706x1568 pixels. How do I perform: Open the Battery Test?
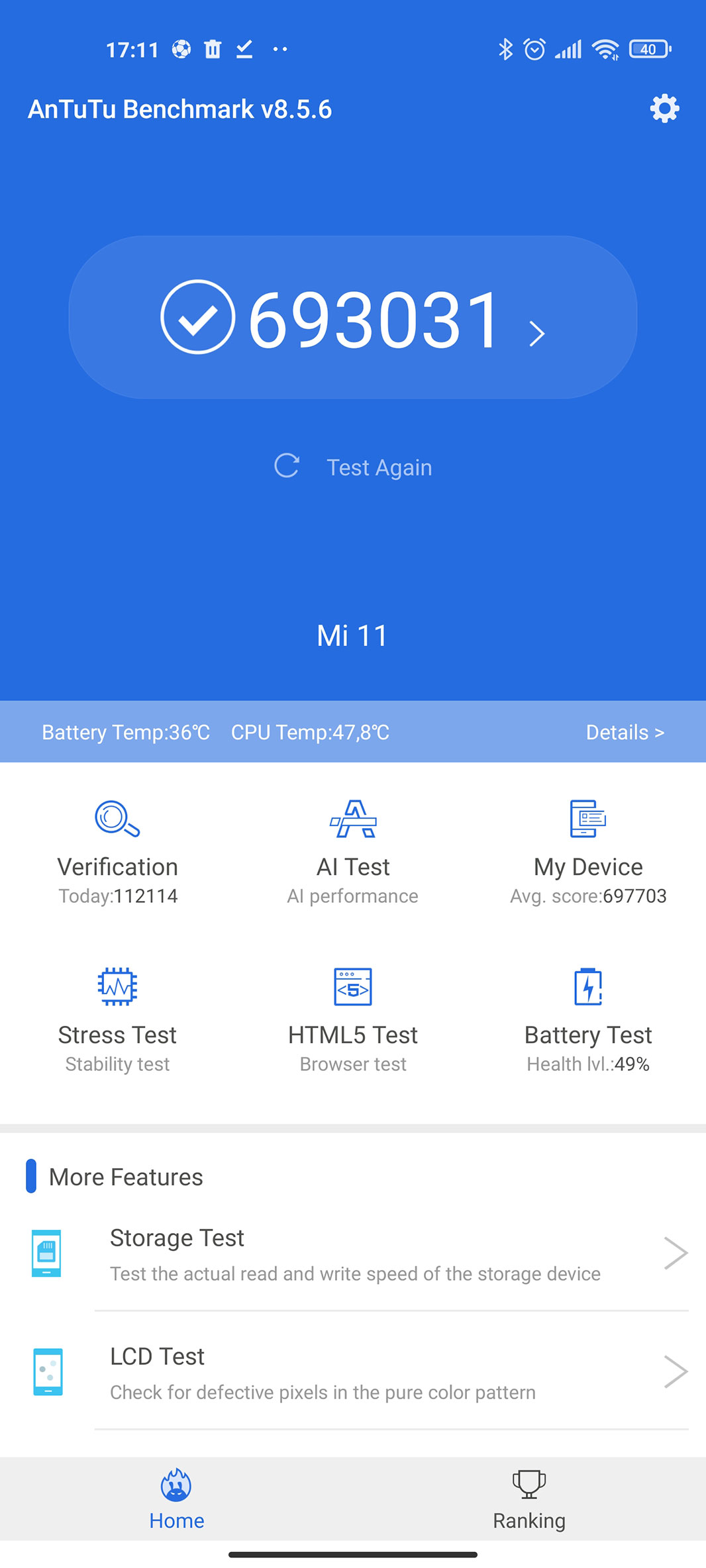588,1019
